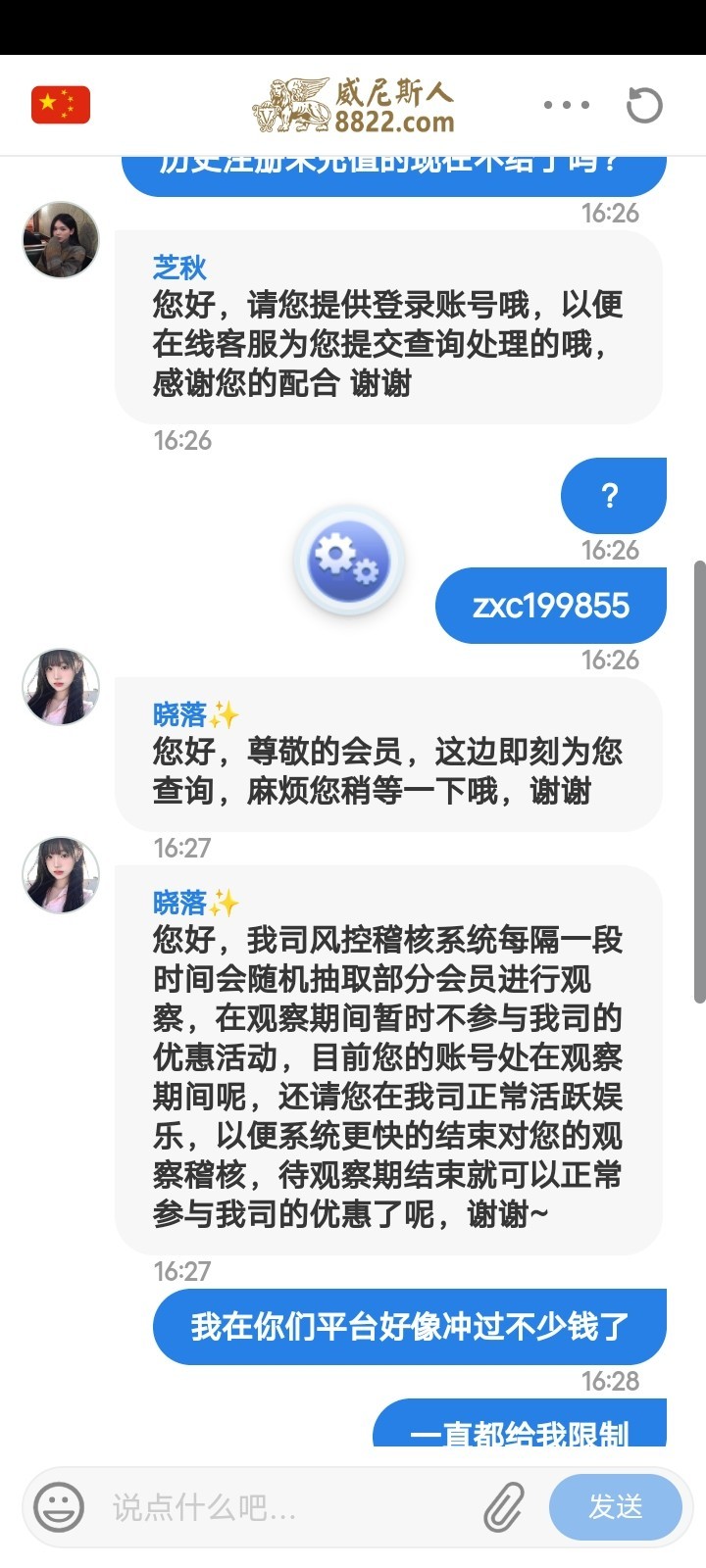Open the China flag language selector

(61, 105)
